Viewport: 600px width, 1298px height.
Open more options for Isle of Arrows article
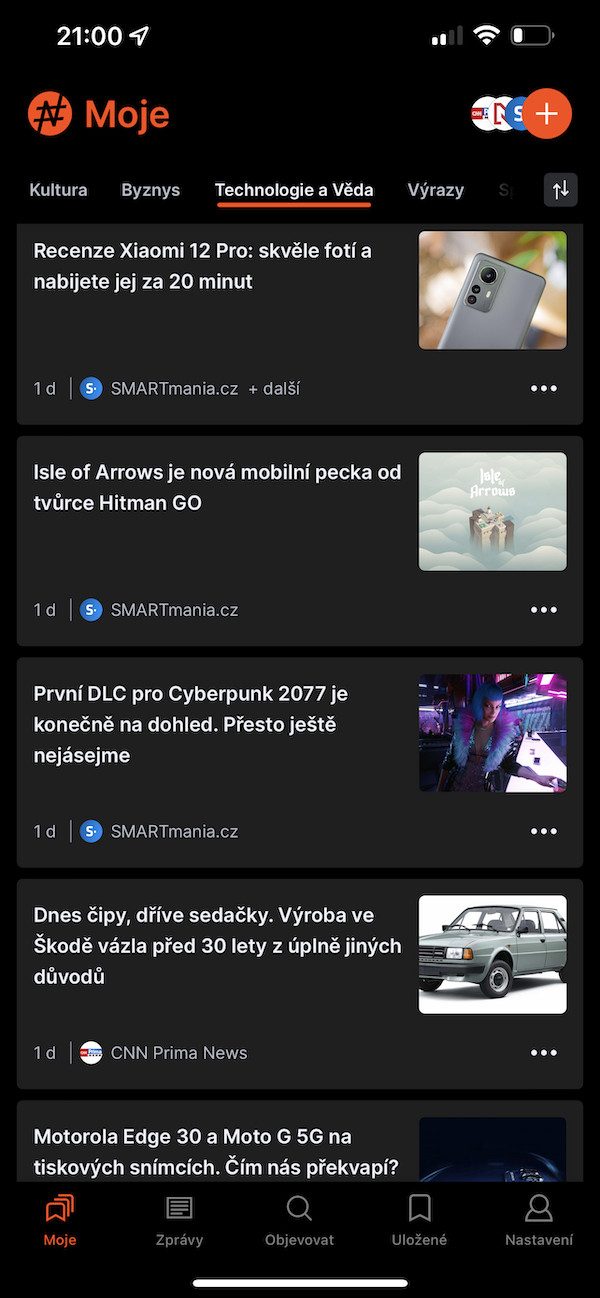tap(544, 610)
